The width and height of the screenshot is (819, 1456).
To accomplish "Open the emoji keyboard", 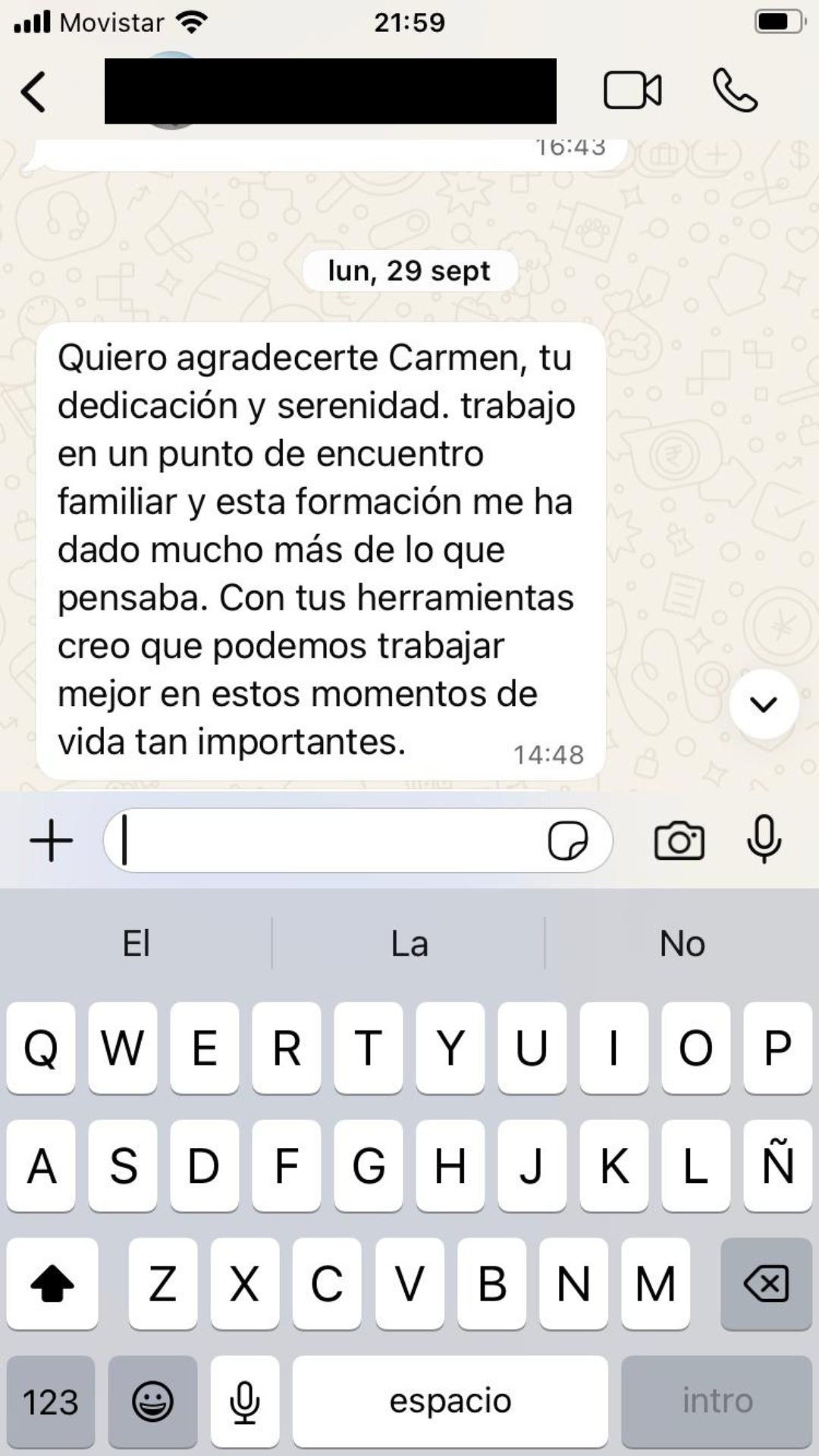I will pos(152,1399).
